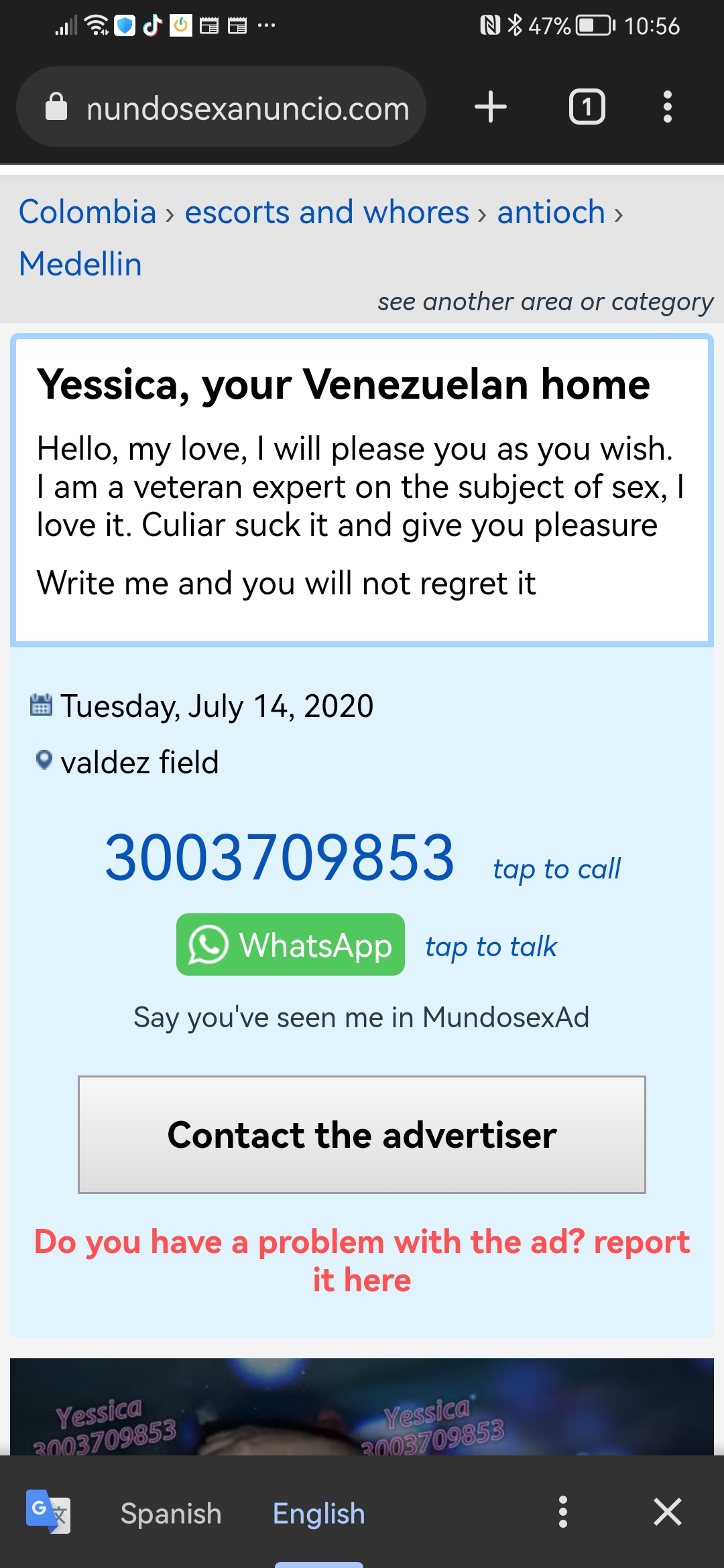
Task: Select English in the translate bar
Action: (319, 1514)
